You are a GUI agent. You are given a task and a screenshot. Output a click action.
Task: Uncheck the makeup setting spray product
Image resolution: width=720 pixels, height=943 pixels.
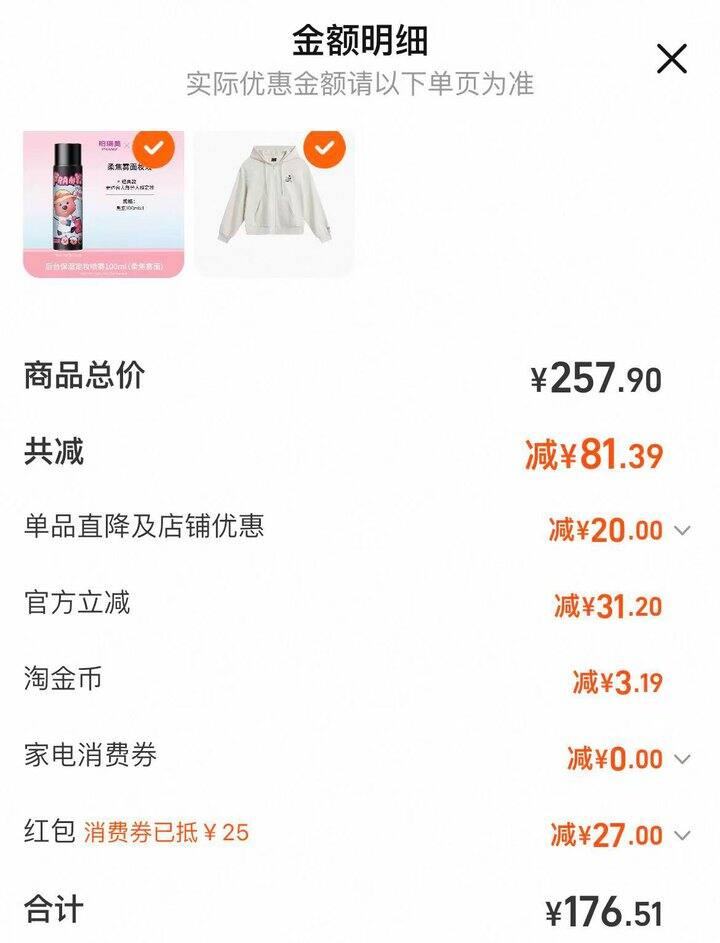click(153, 148)
